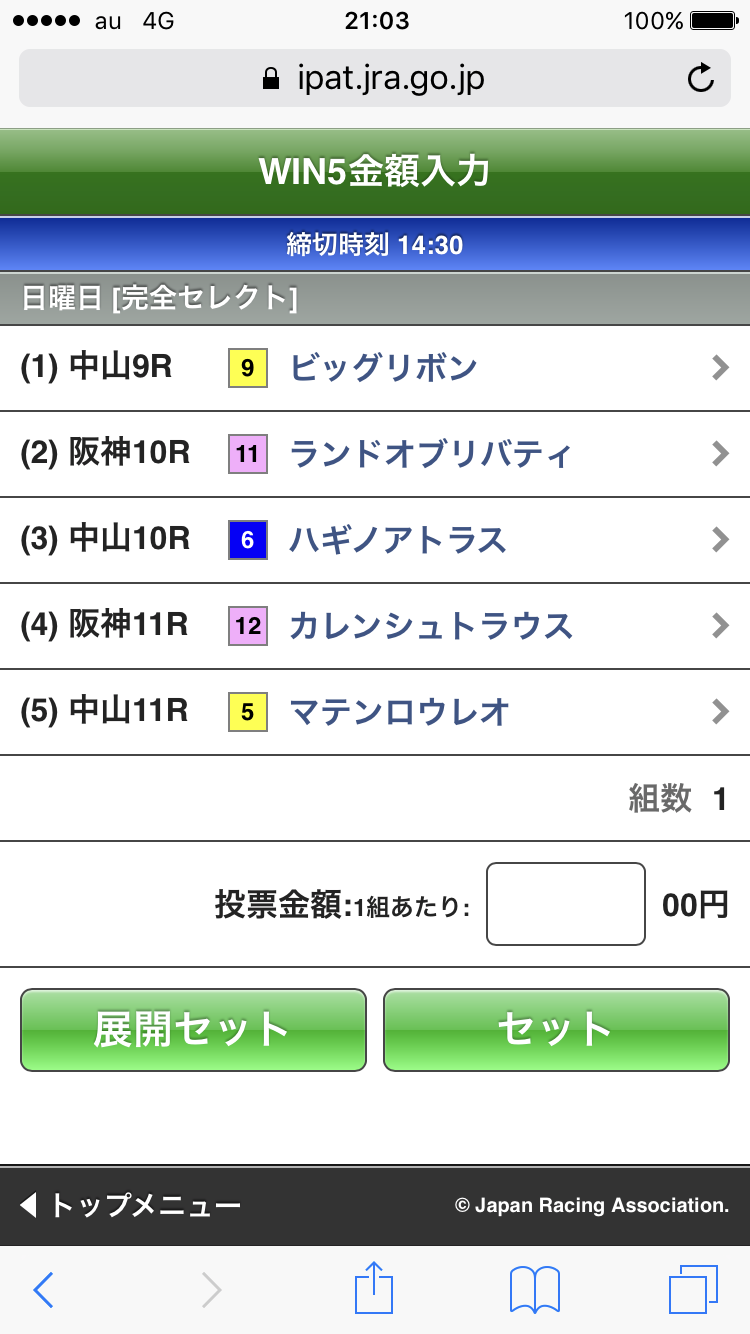Tap the number 12 badge for カレンシュトラウス
This screenshot has width=750, height=1334.
click(x=246, y=626)
